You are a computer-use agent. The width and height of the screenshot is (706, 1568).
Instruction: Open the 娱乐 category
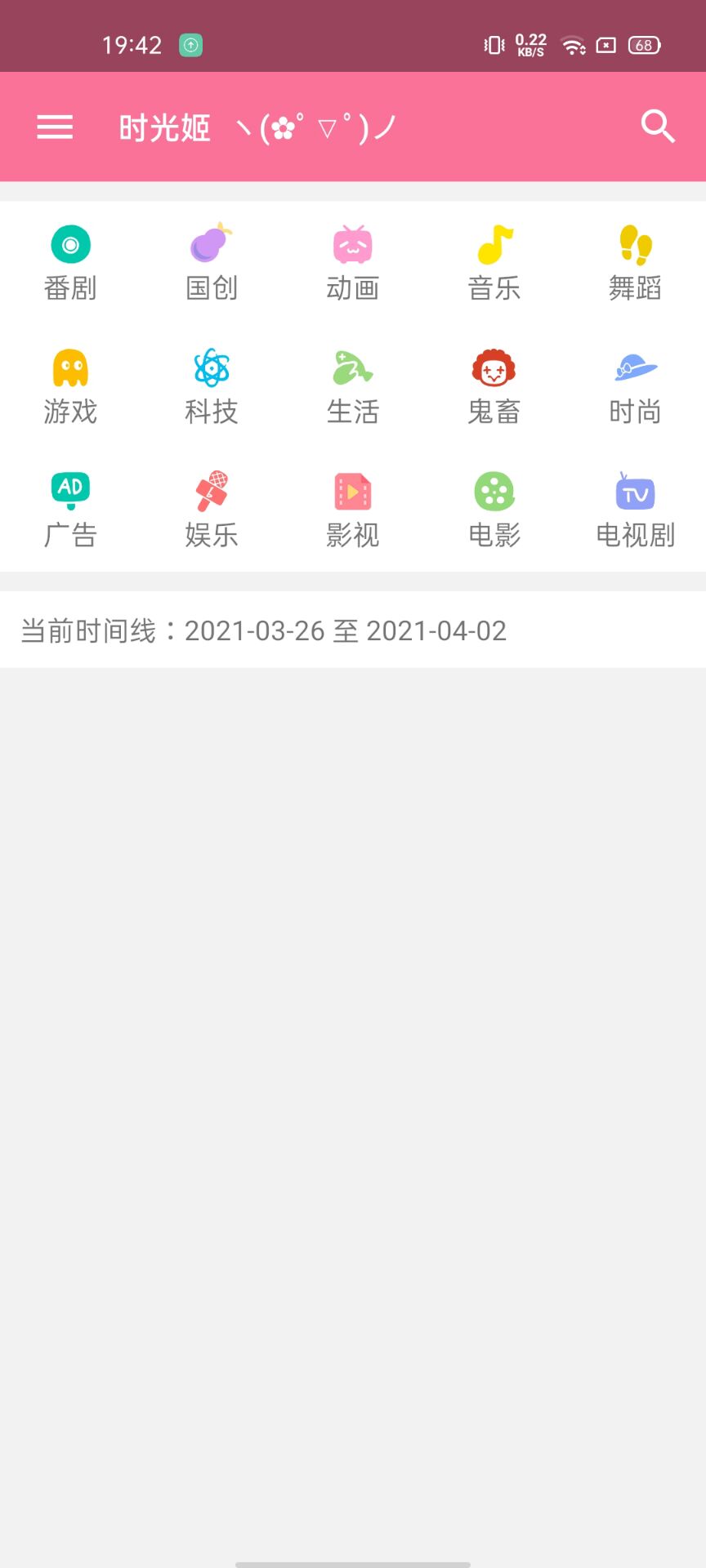pos(212,510)
